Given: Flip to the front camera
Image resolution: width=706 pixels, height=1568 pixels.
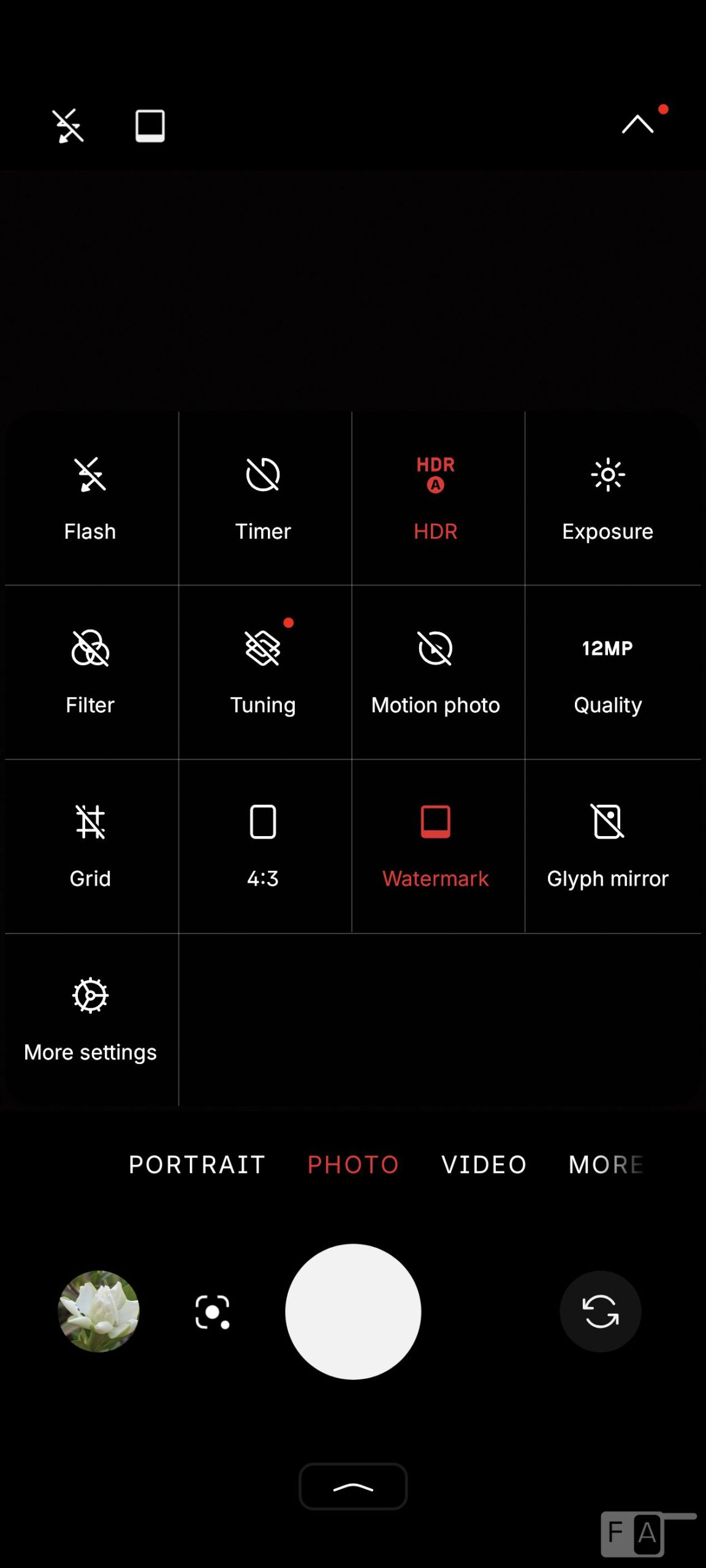Looking at the screenshot, I should pyautogui.click(x=601, y=1311).
